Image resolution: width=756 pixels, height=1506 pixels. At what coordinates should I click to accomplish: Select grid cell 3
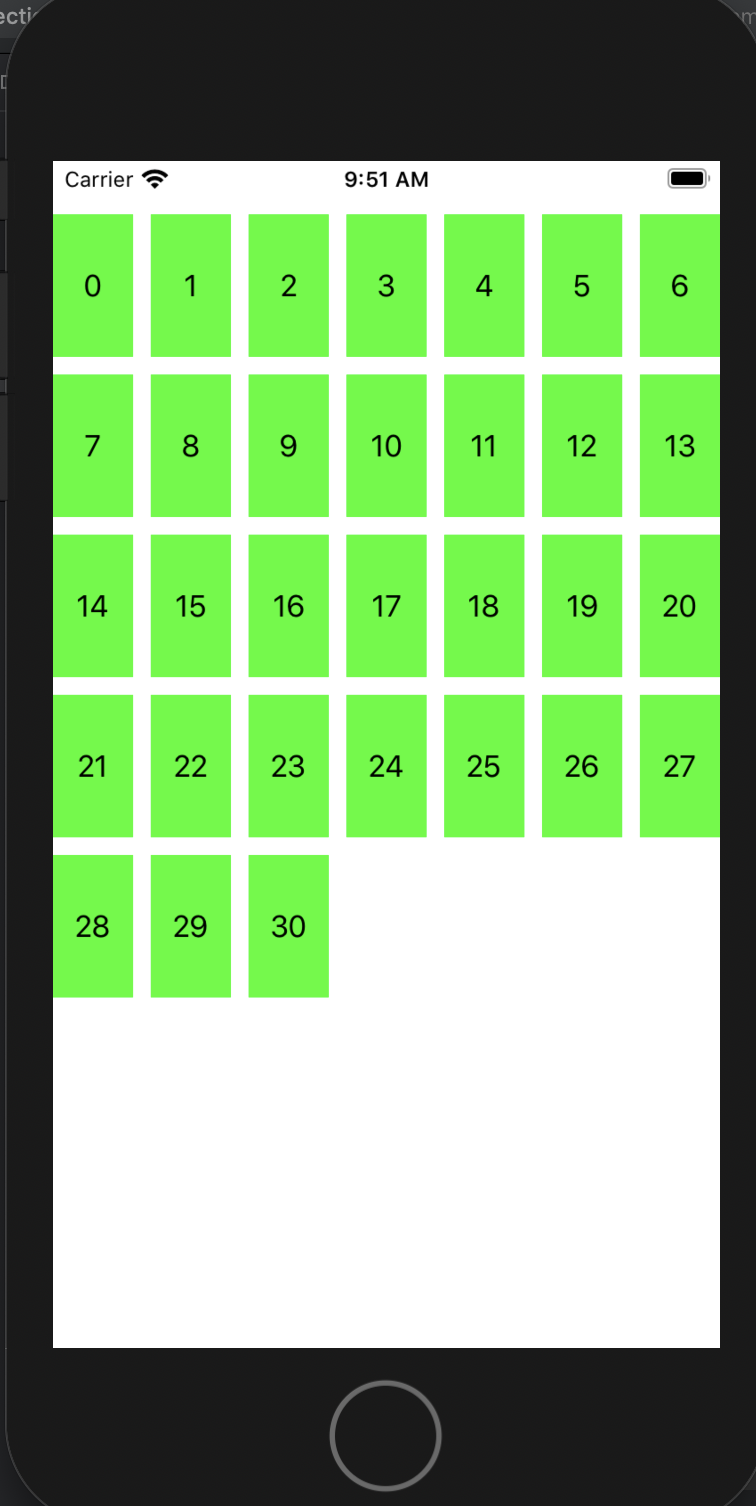386,285
